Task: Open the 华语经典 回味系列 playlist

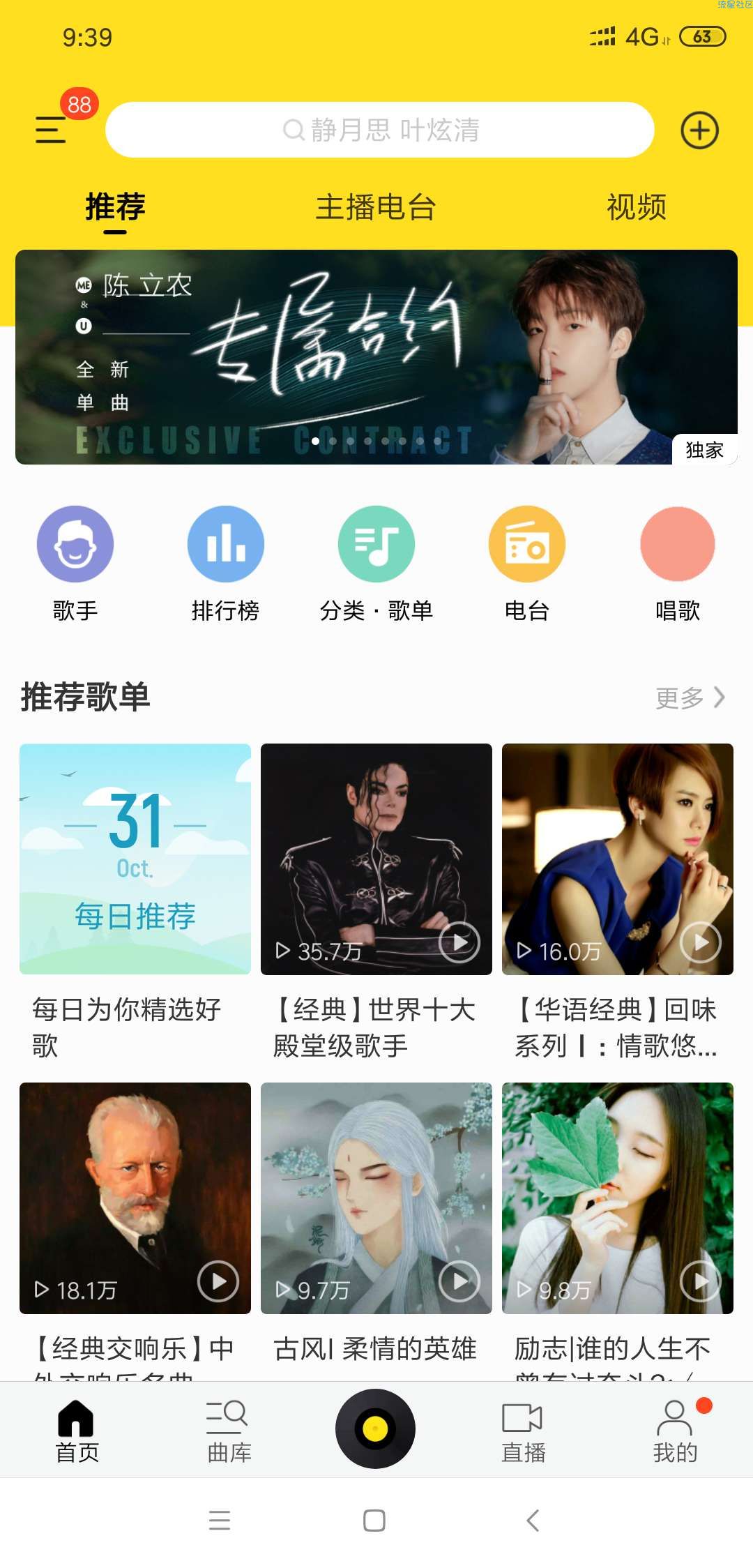Action: tap(618, 859)
